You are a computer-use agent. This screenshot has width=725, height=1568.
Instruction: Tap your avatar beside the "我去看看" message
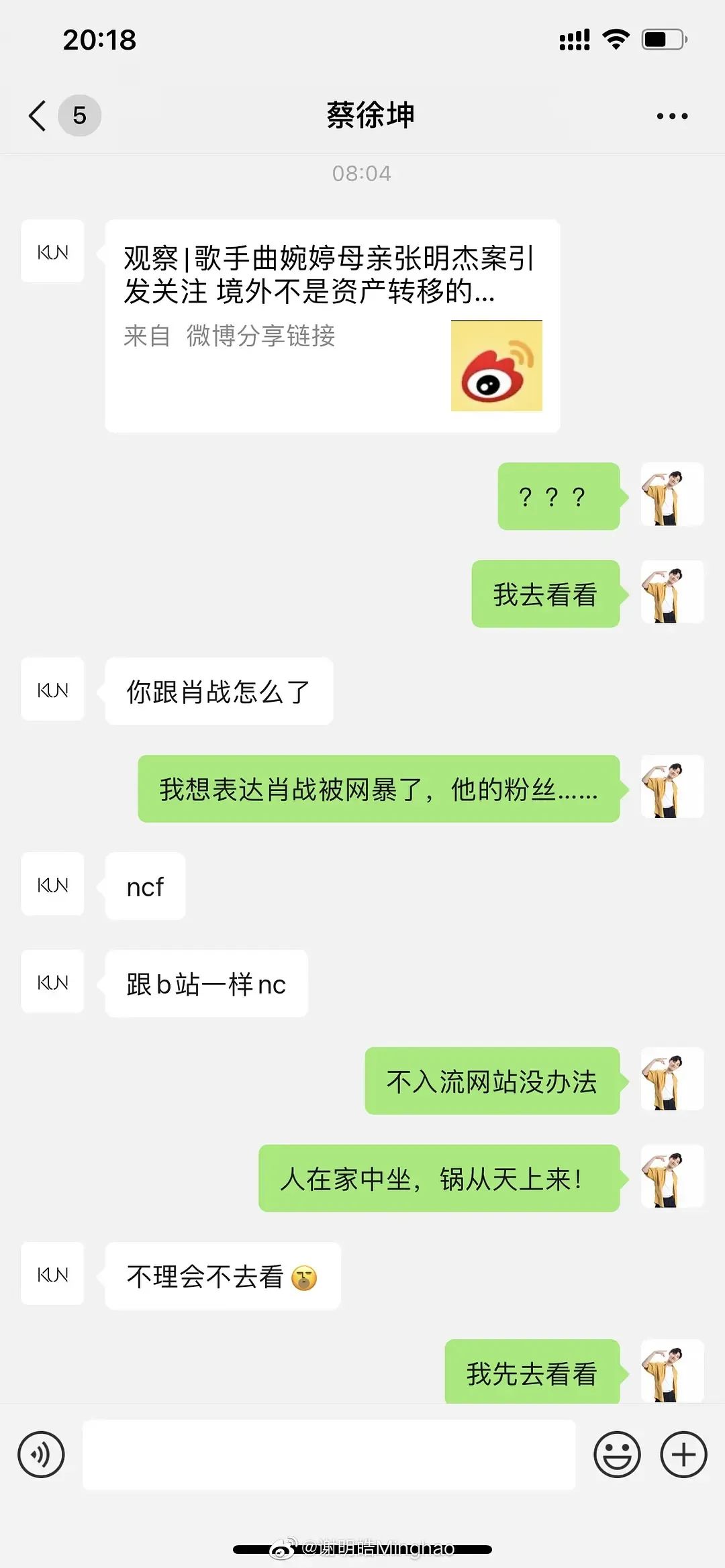(x=672, y=592)
